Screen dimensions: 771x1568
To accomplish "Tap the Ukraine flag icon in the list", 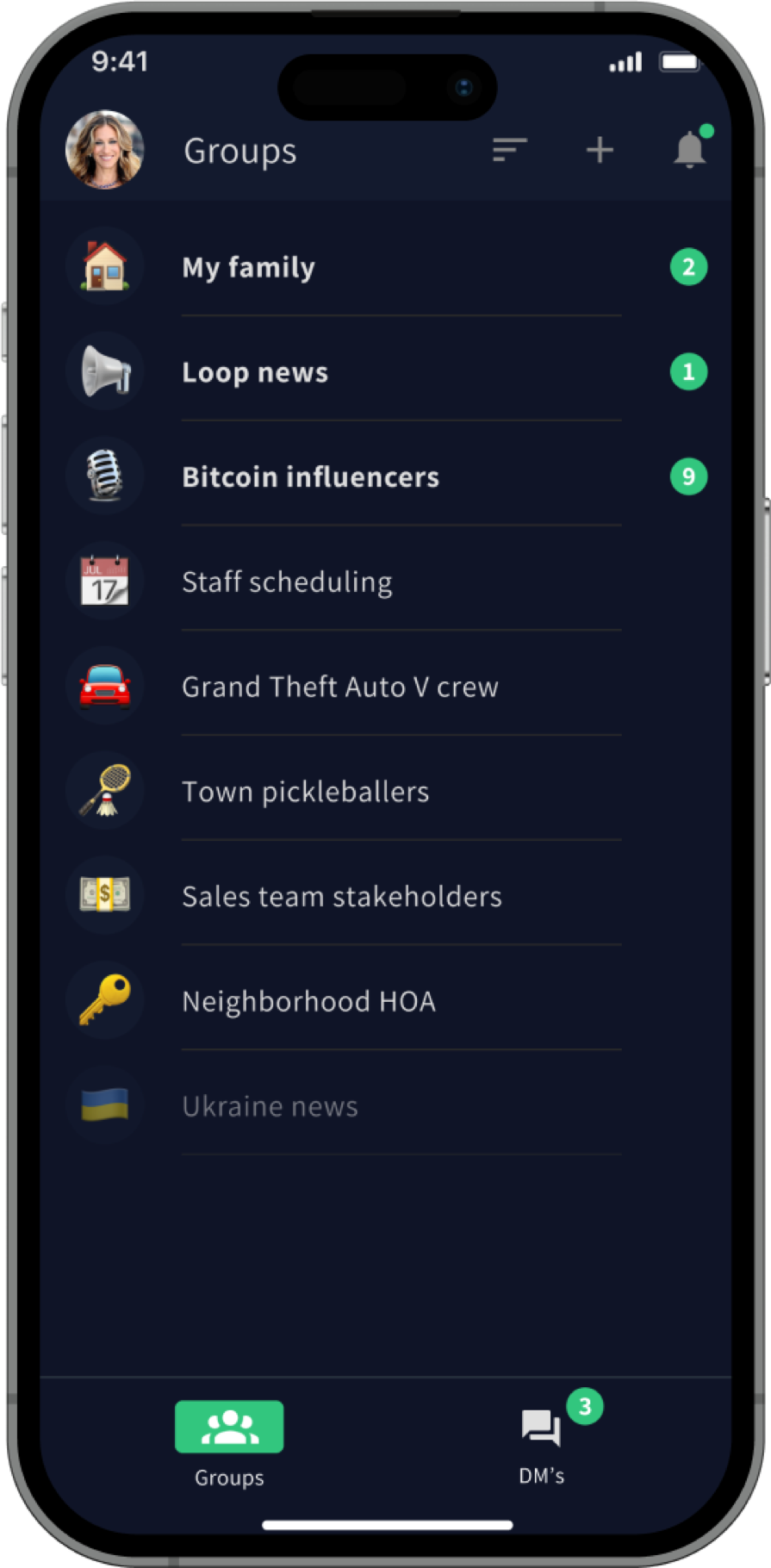I will (104, 1105).
